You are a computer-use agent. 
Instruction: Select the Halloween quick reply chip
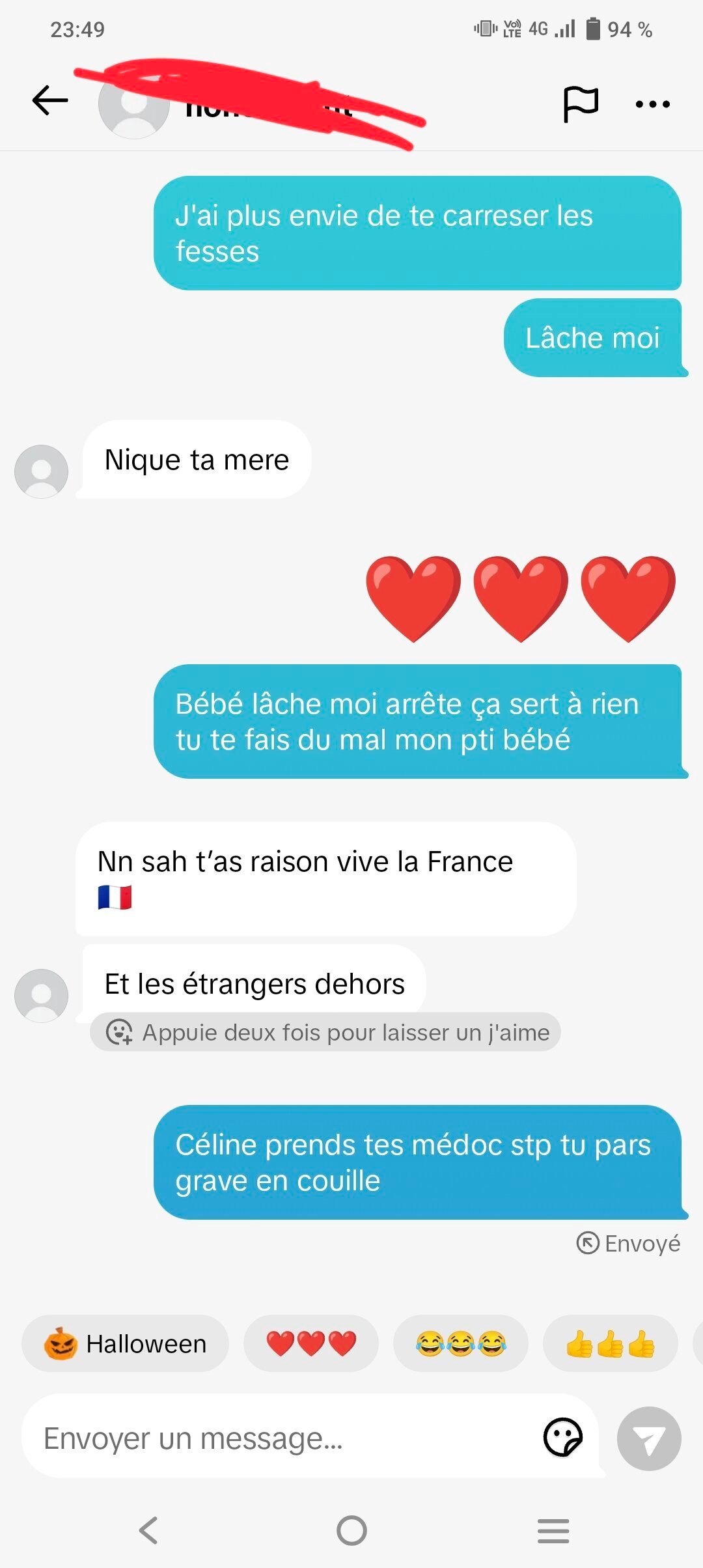point(125,1343)
